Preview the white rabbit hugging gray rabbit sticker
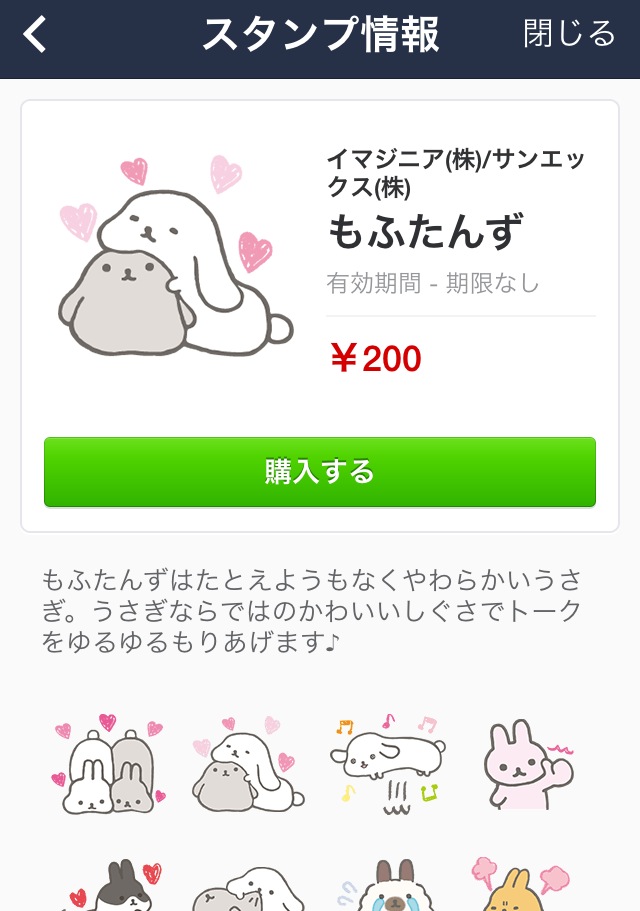 (x=249, y=763)
